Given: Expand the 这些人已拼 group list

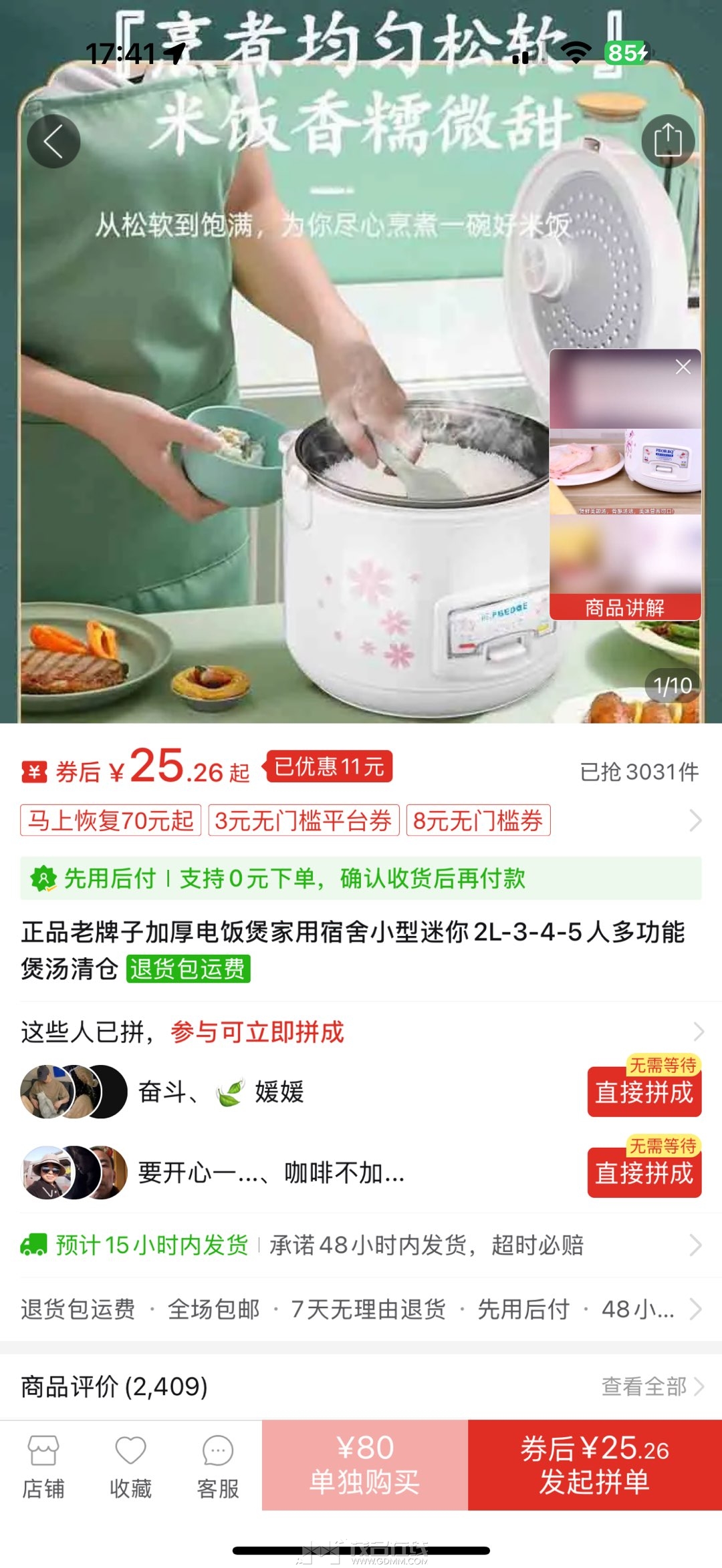Looking at the screenshot, I should point(698,1032).
